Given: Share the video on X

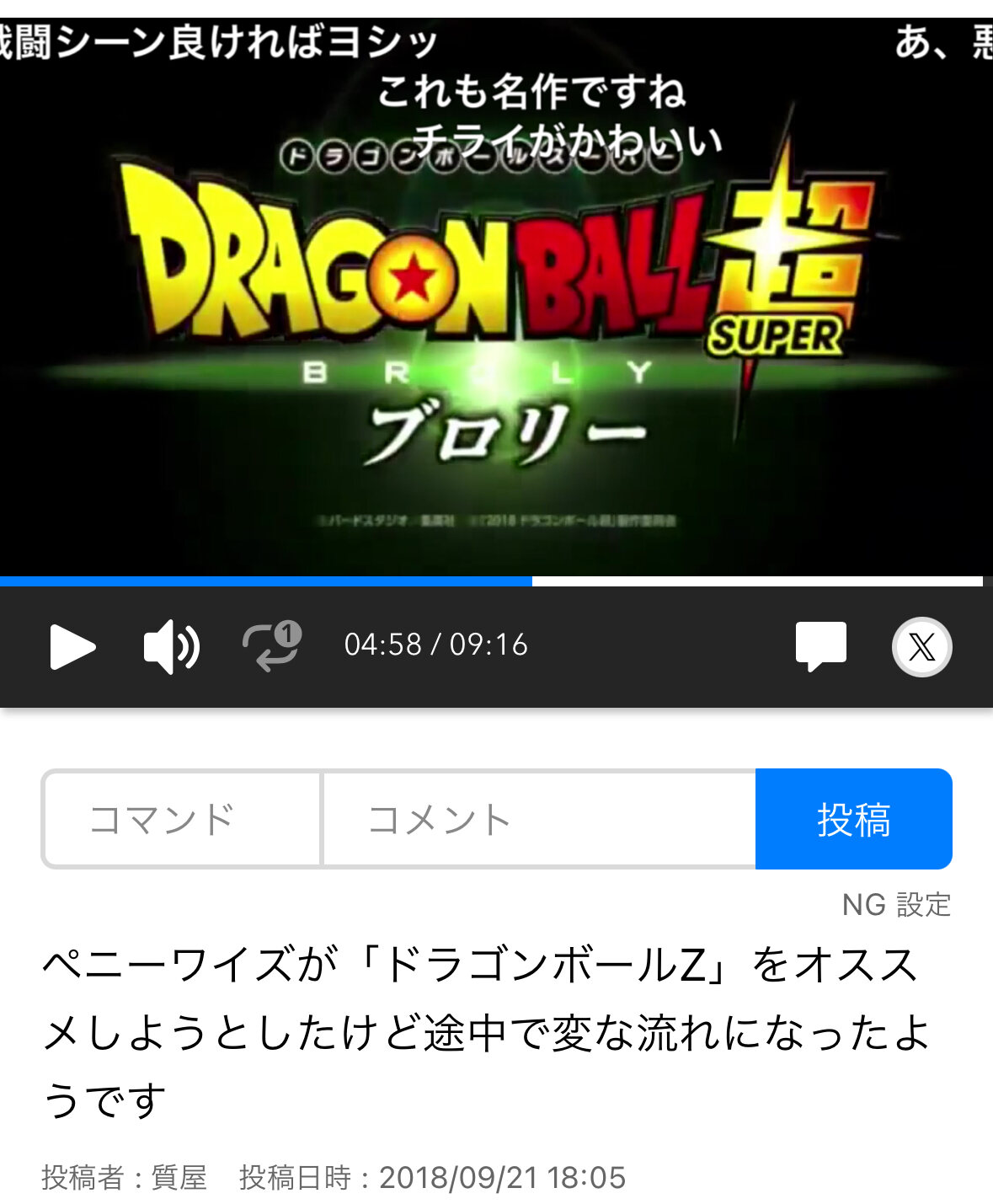Looking at the screenshot, I should pyautogui.click(x=921, y=647).
